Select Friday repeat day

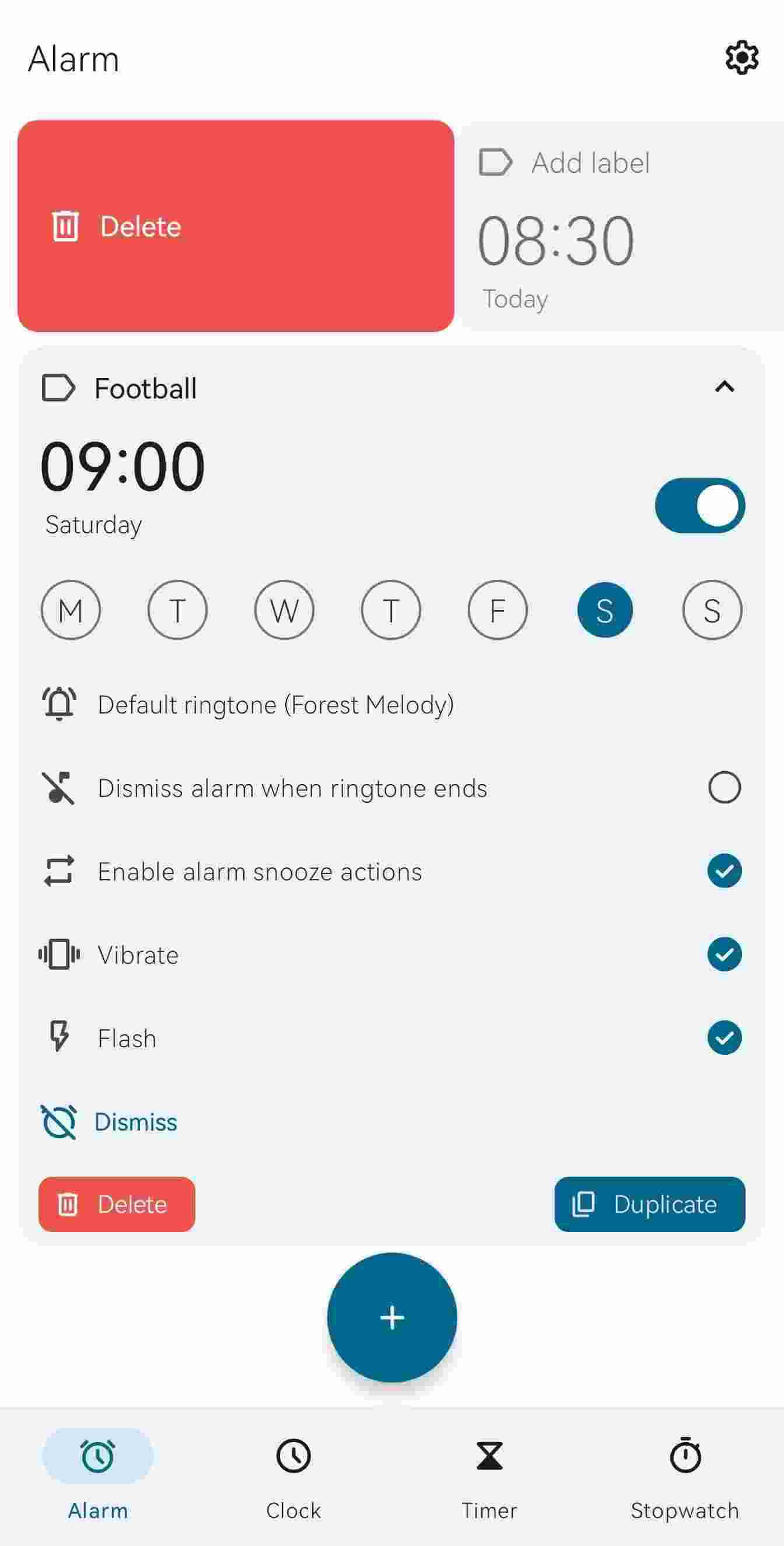(497, 610)
